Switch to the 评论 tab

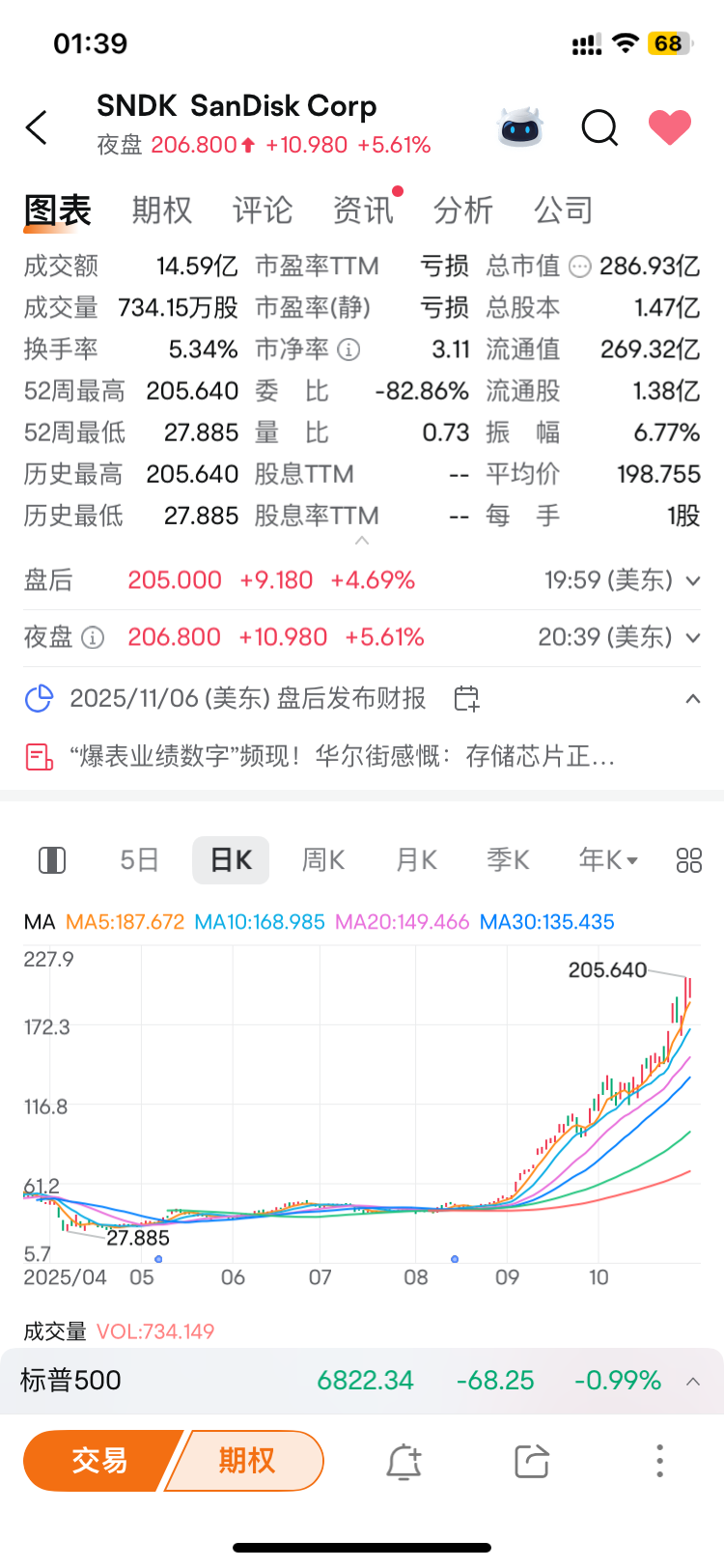pyautogui.click(x=262, y=210)
